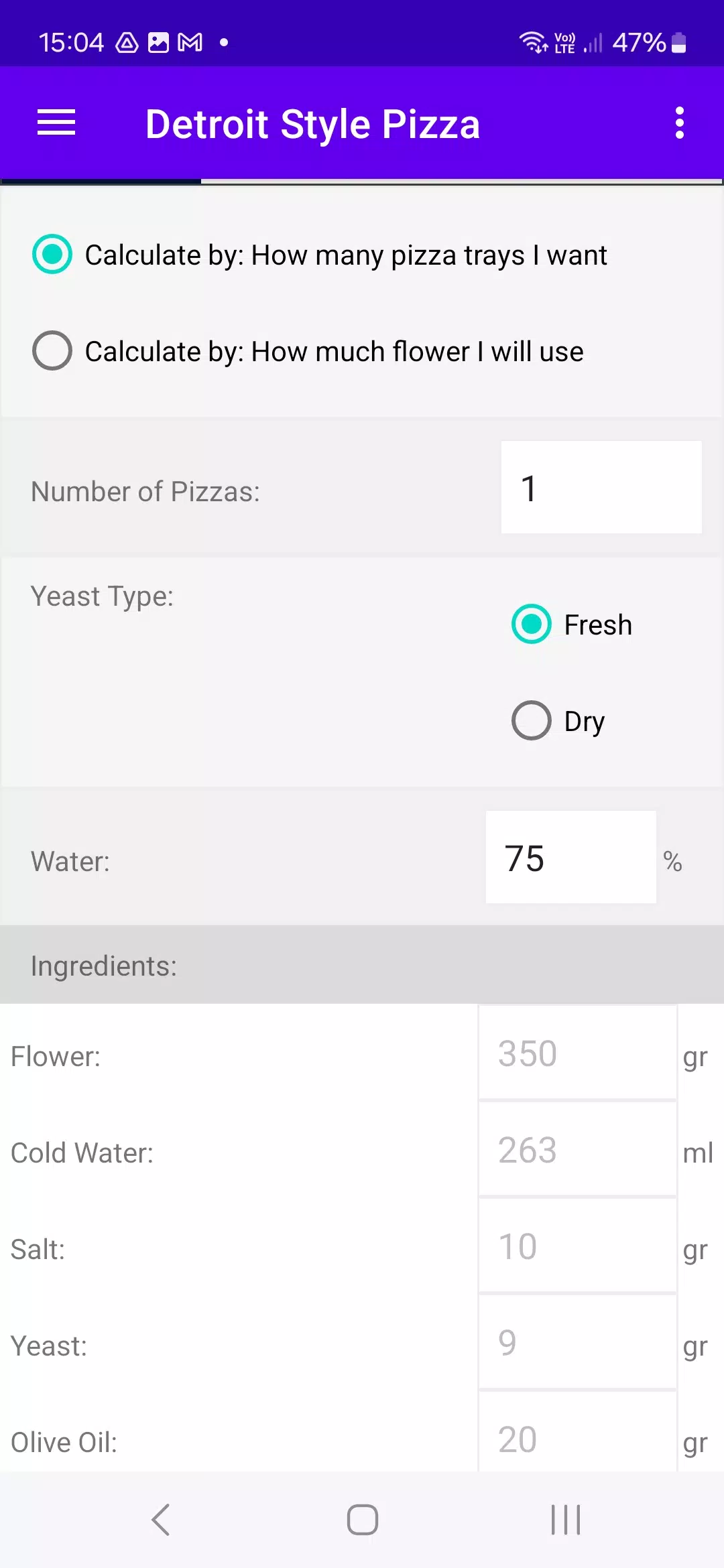Tap the Yeast amount field

577,1342
